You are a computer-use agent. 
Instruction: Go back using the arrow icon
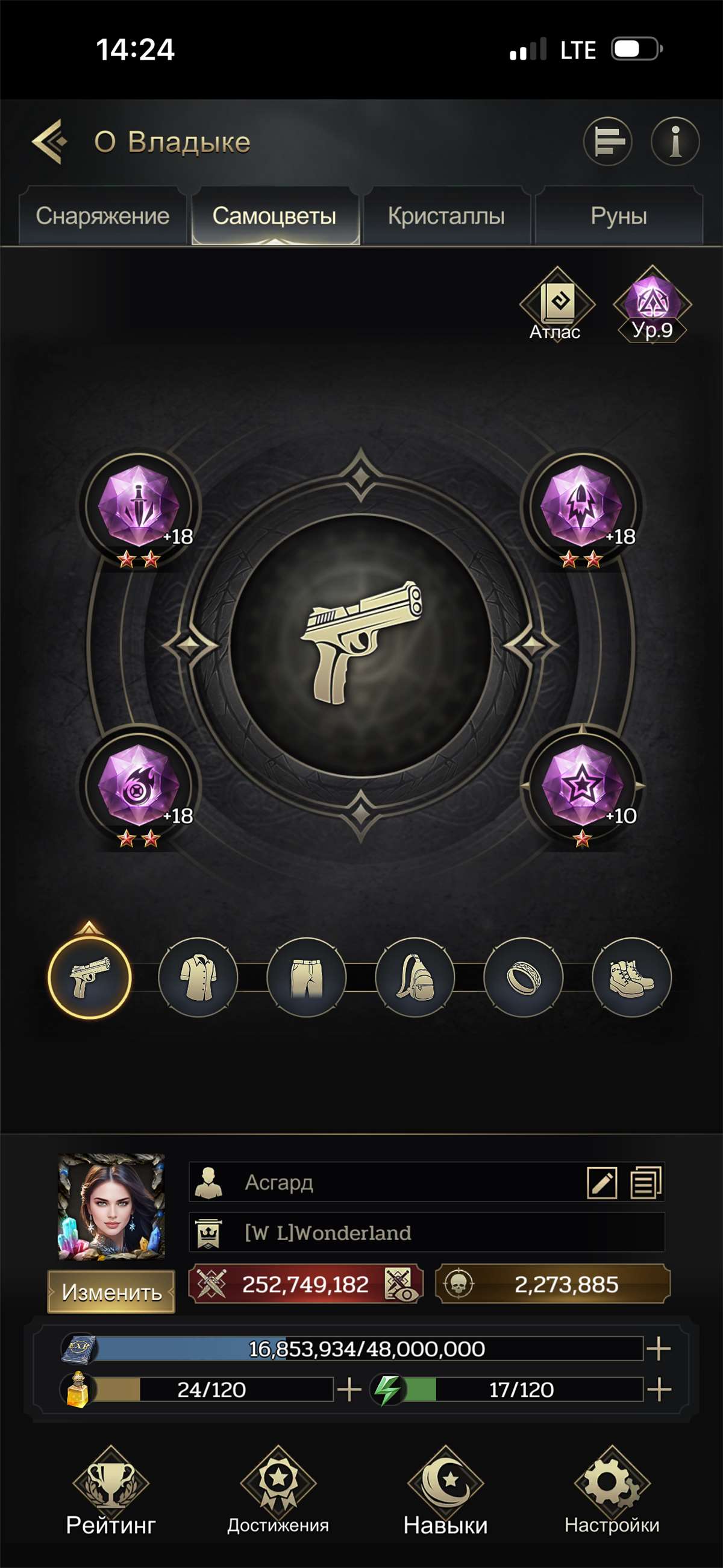coord(50,142)
